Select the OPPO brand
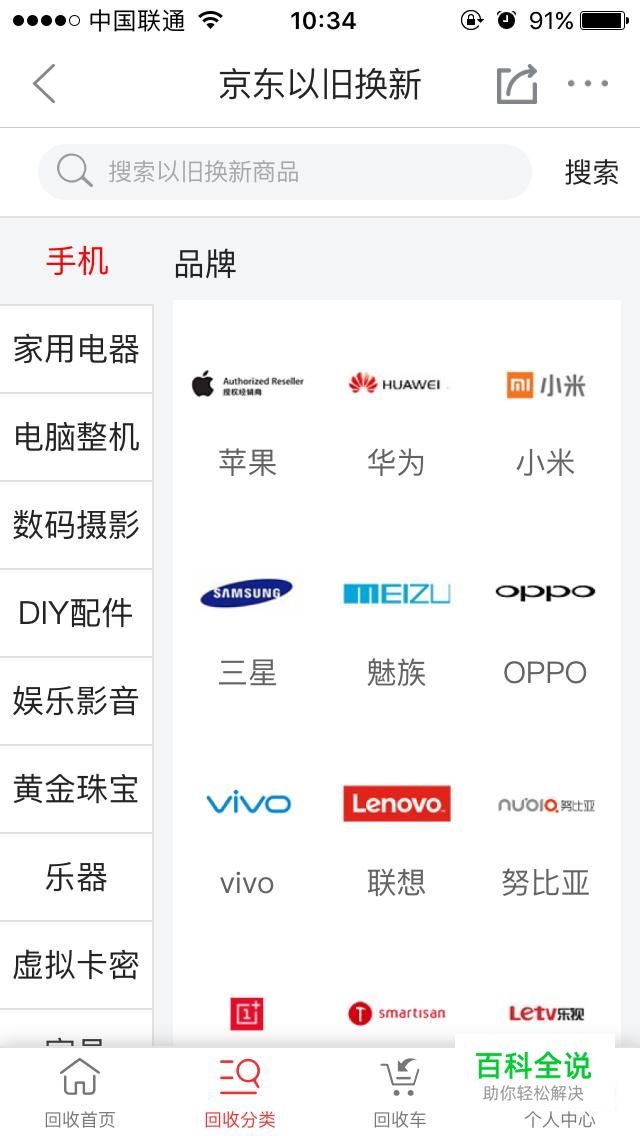 [545, 630]
